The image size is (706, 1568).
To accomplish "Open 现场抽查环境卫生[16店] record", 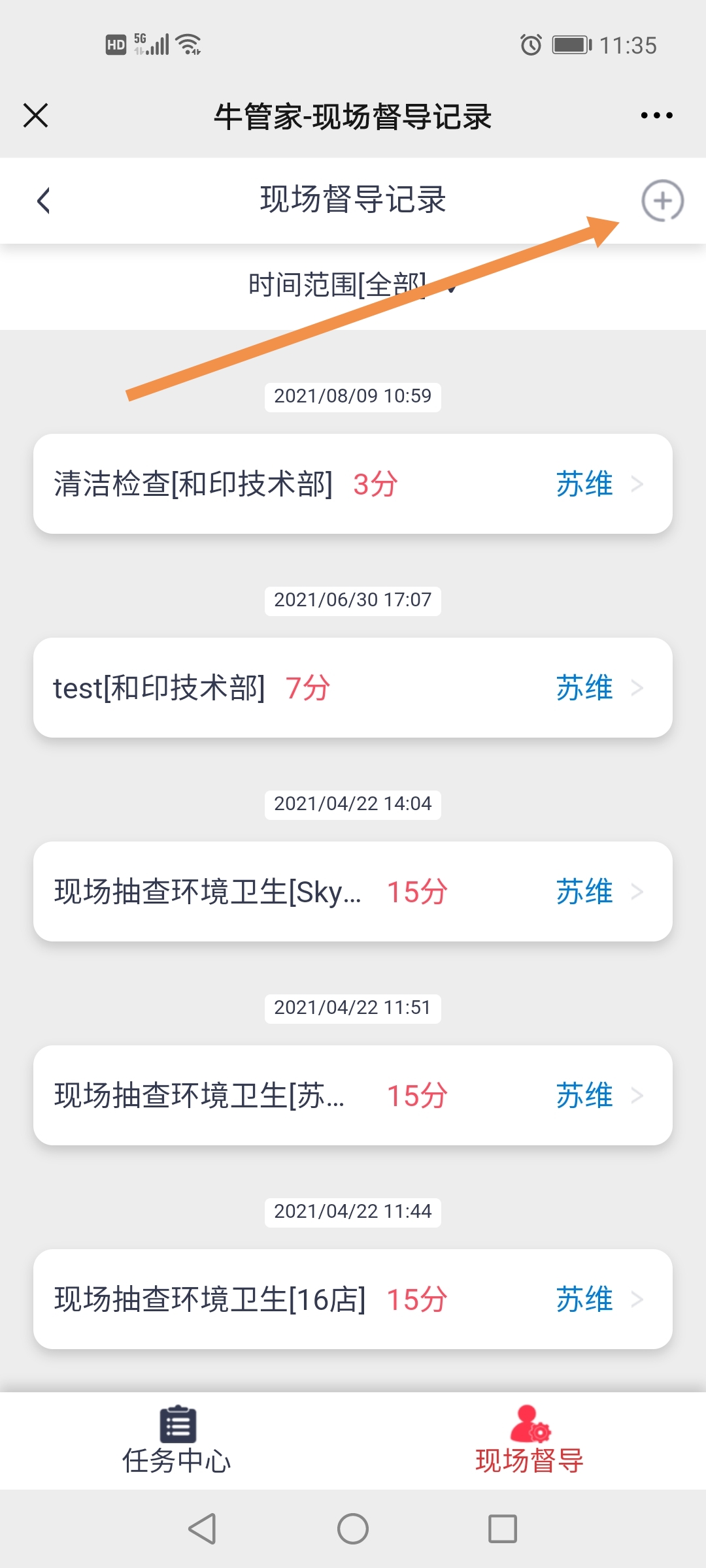I will (353, 1299).
